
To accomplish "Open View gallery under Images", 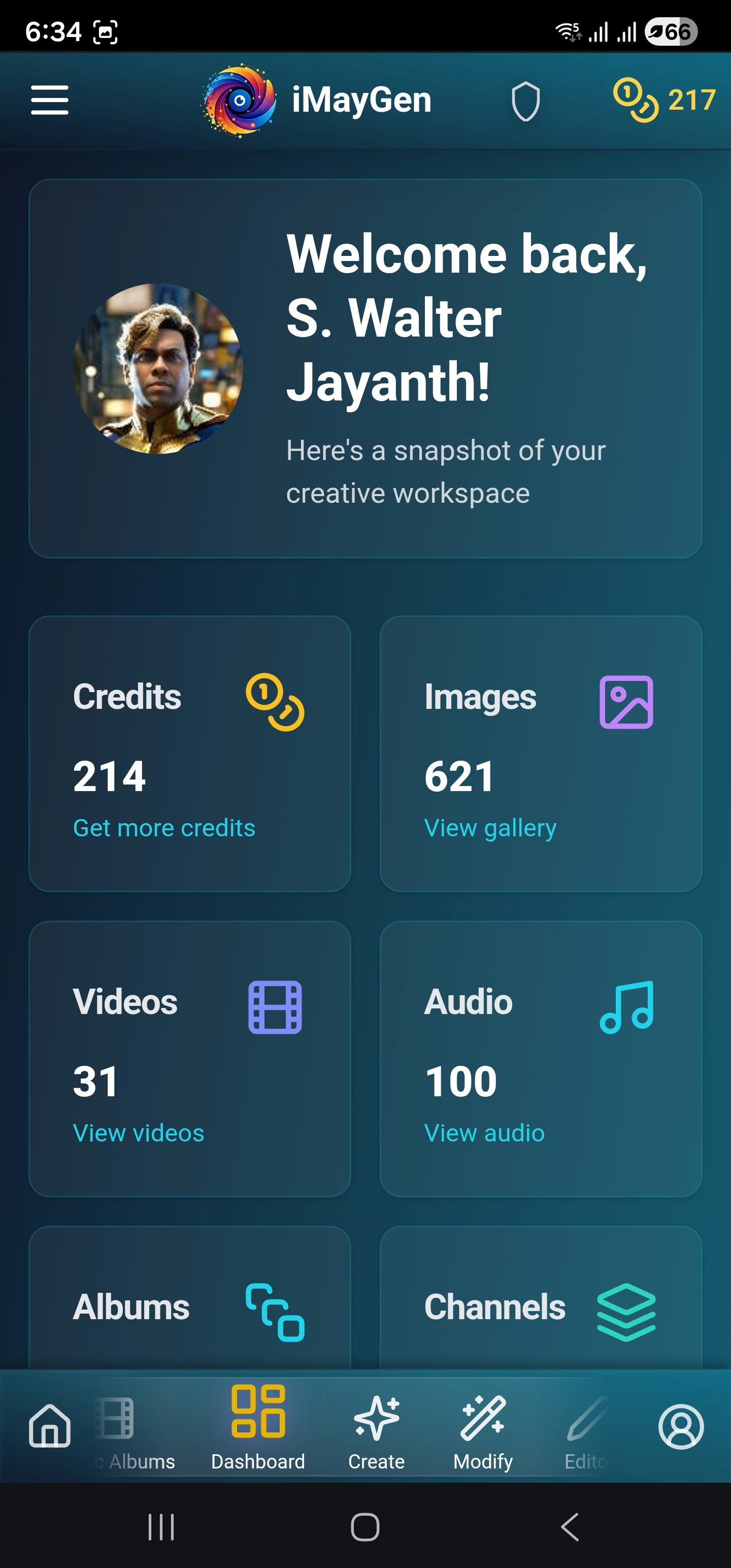I will click(x=490, y=827).
